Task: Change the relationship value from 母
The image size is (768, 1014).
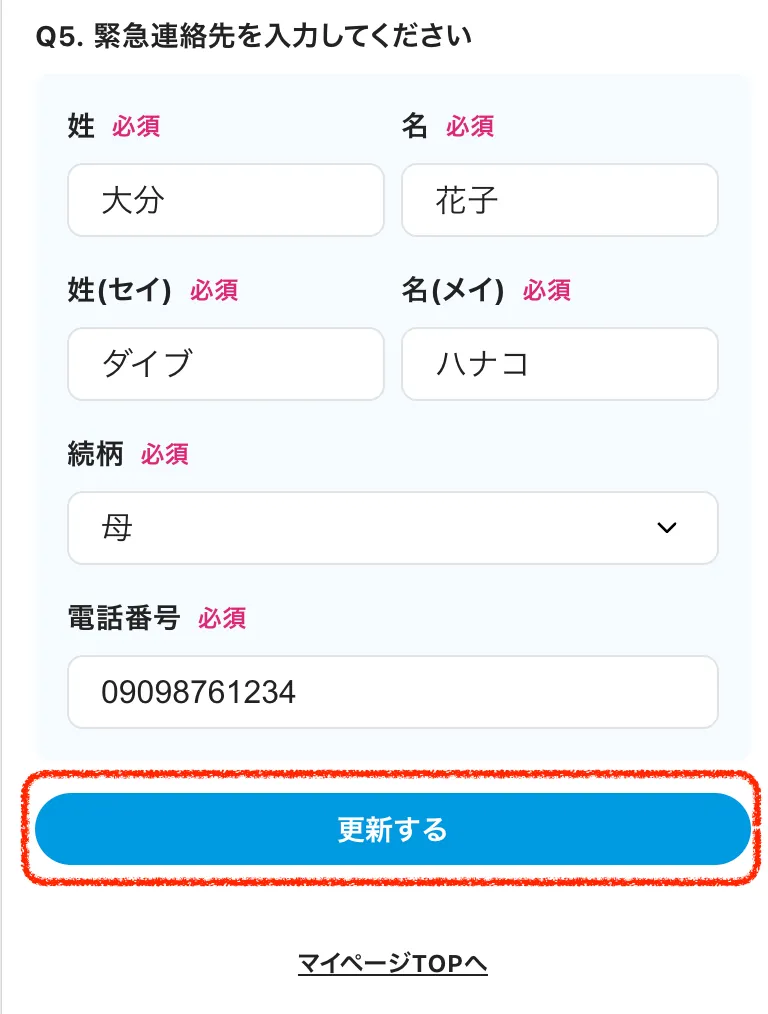Action: (392, 528)
